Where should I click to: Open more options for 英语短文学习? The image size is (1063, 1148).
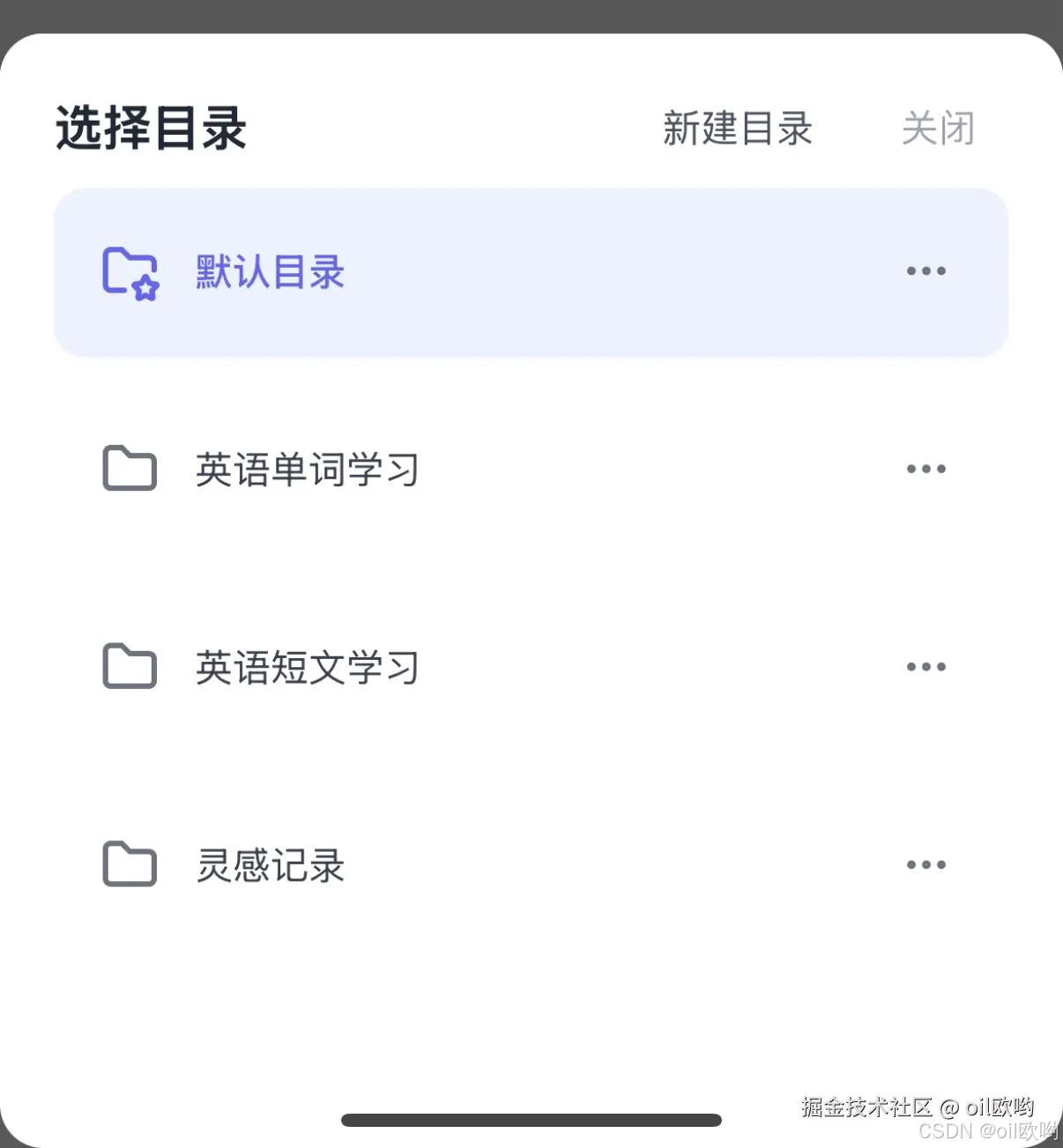pos(925,667)
